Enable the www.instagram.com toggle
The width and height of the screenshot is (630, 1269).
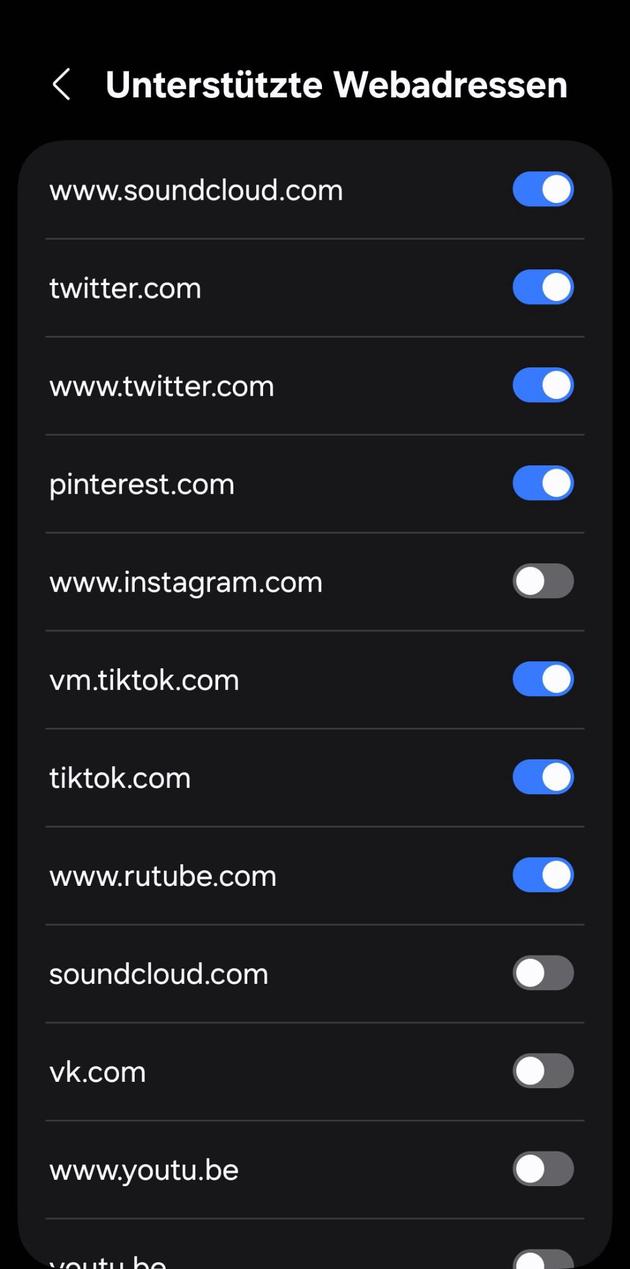[543, 581]
